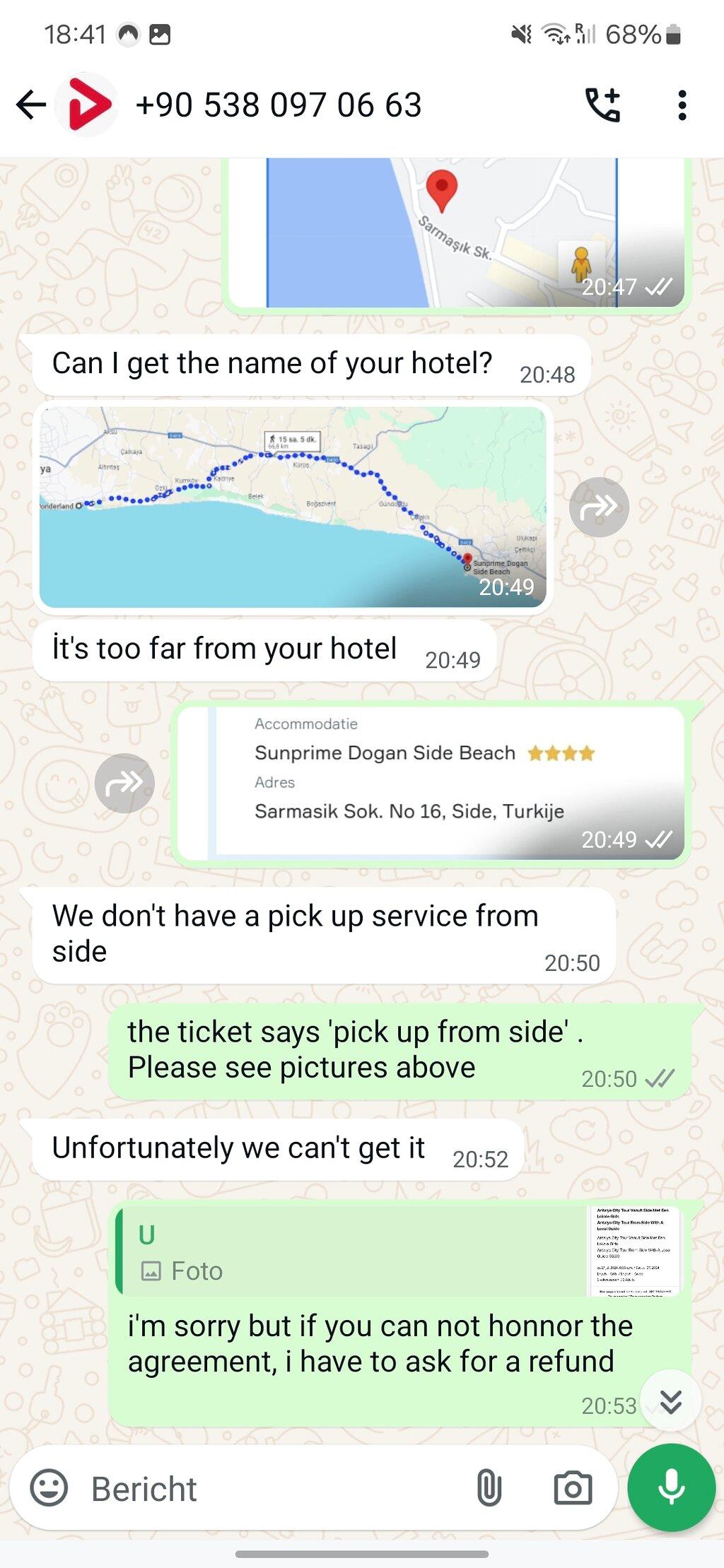
Task: Jump to the quoted Foto message
Action: coord(400,1251)
